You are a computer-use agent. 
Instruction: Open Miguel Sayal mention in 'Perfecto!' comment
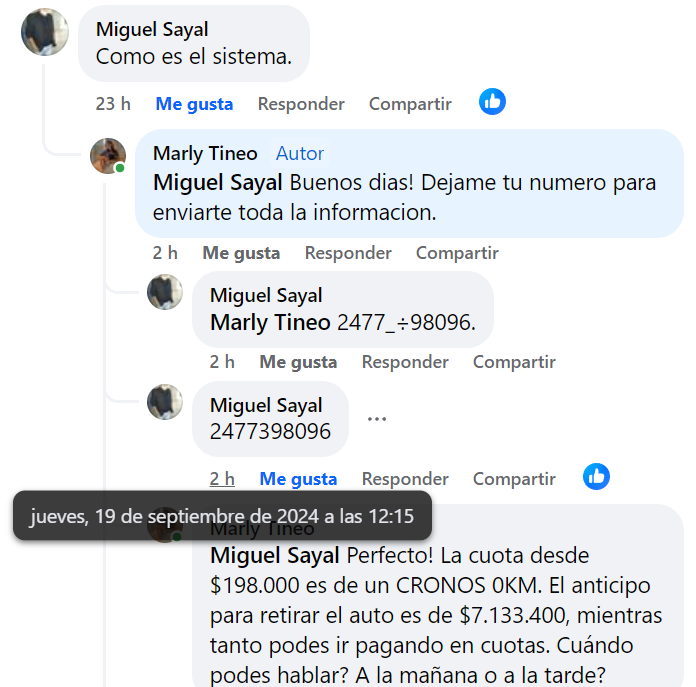(x=275, y=555)
